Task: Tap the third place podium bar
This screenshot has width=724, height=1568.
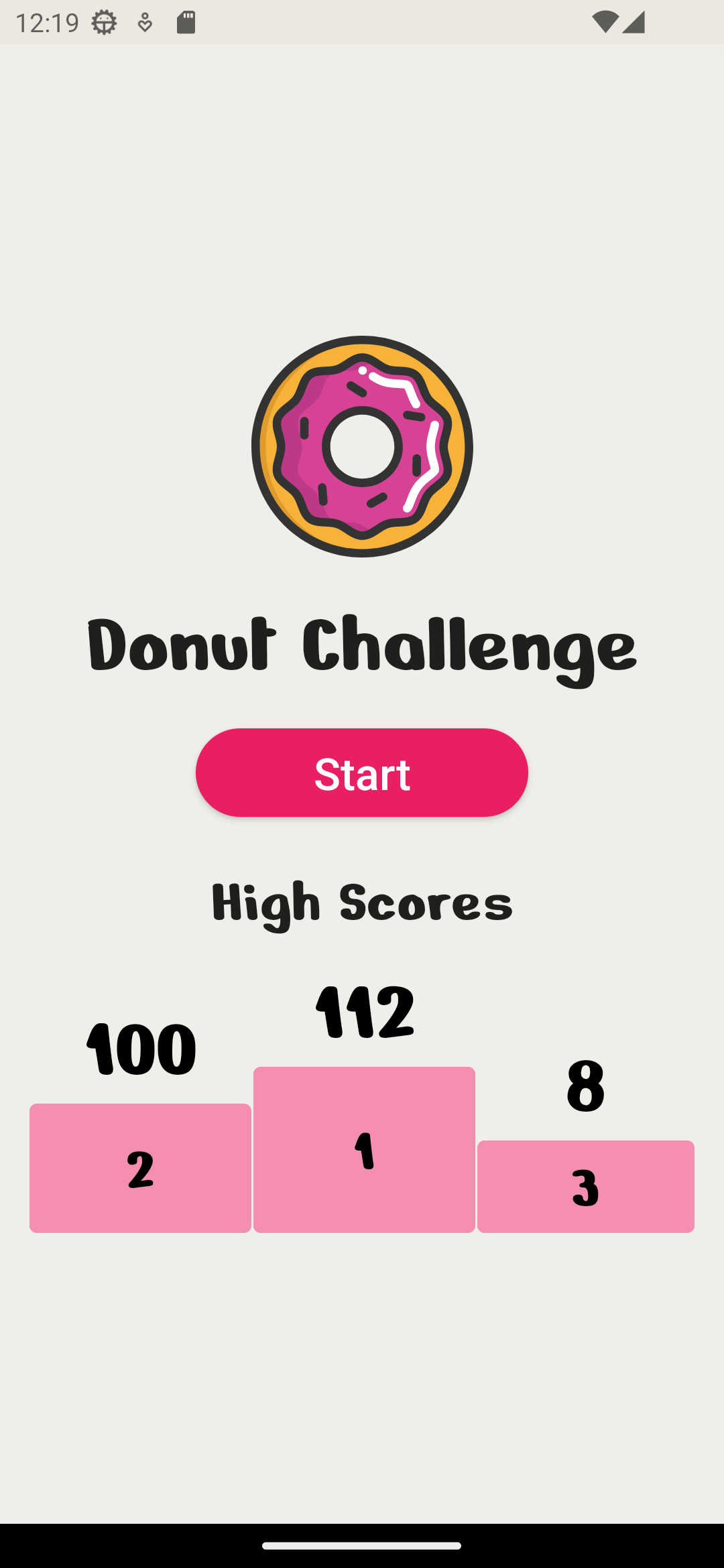Action: tap(586, 1186)
